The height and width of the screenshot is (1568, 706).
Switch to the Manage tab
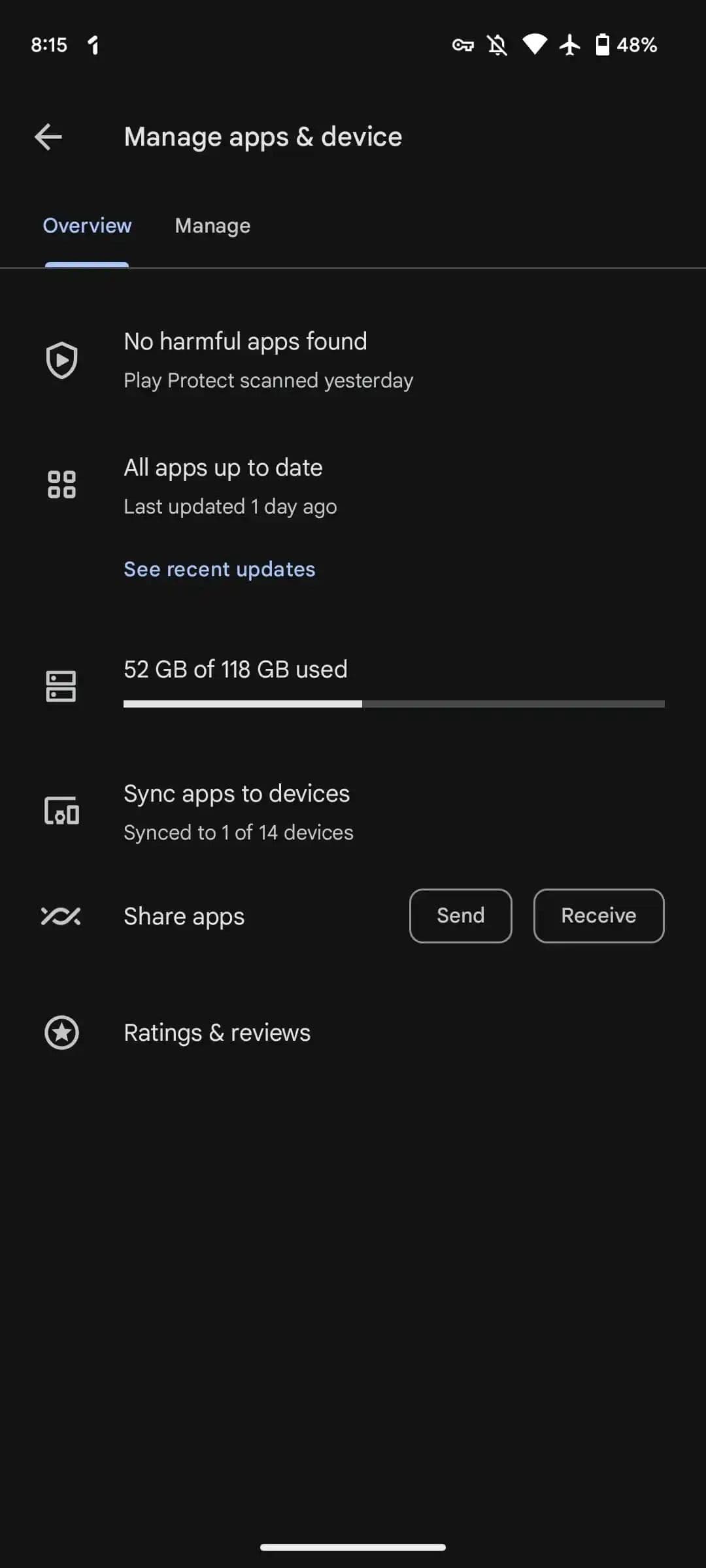(x=212, y=225)
